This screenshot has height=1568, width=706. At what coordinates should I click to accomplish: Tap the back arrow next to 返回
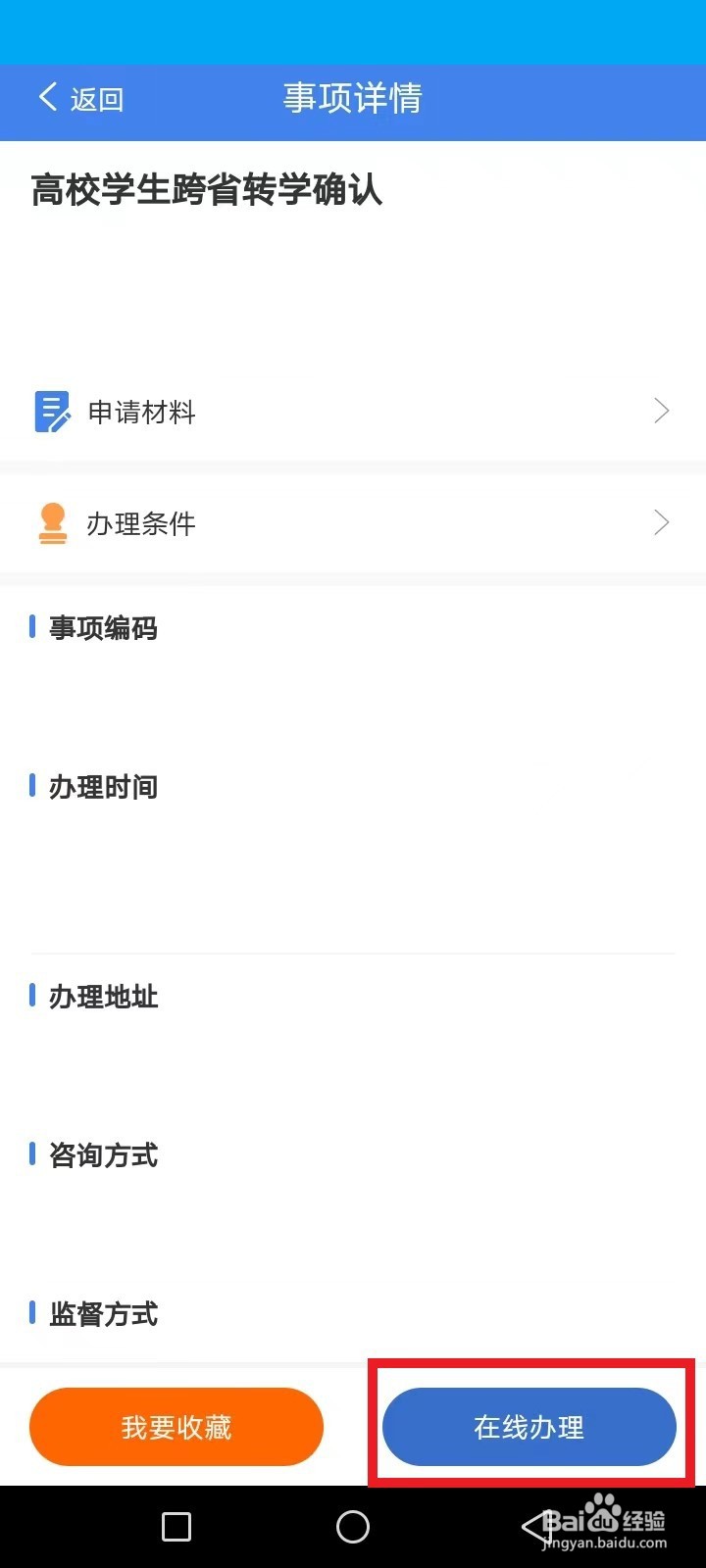click(46, 98)
